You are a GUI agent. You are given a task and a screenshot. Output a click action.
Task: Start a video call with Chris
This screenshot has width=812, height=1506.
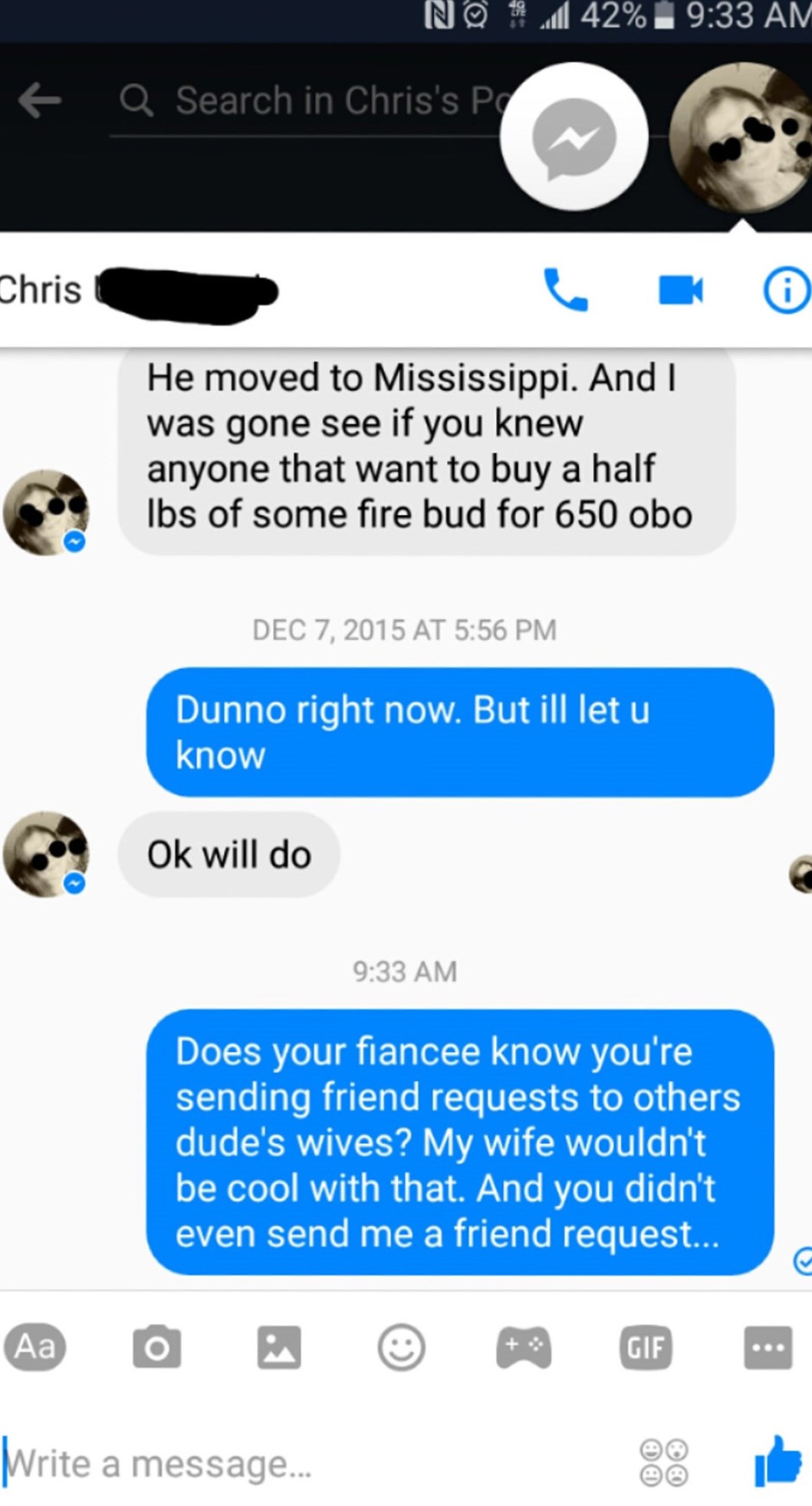680,290
